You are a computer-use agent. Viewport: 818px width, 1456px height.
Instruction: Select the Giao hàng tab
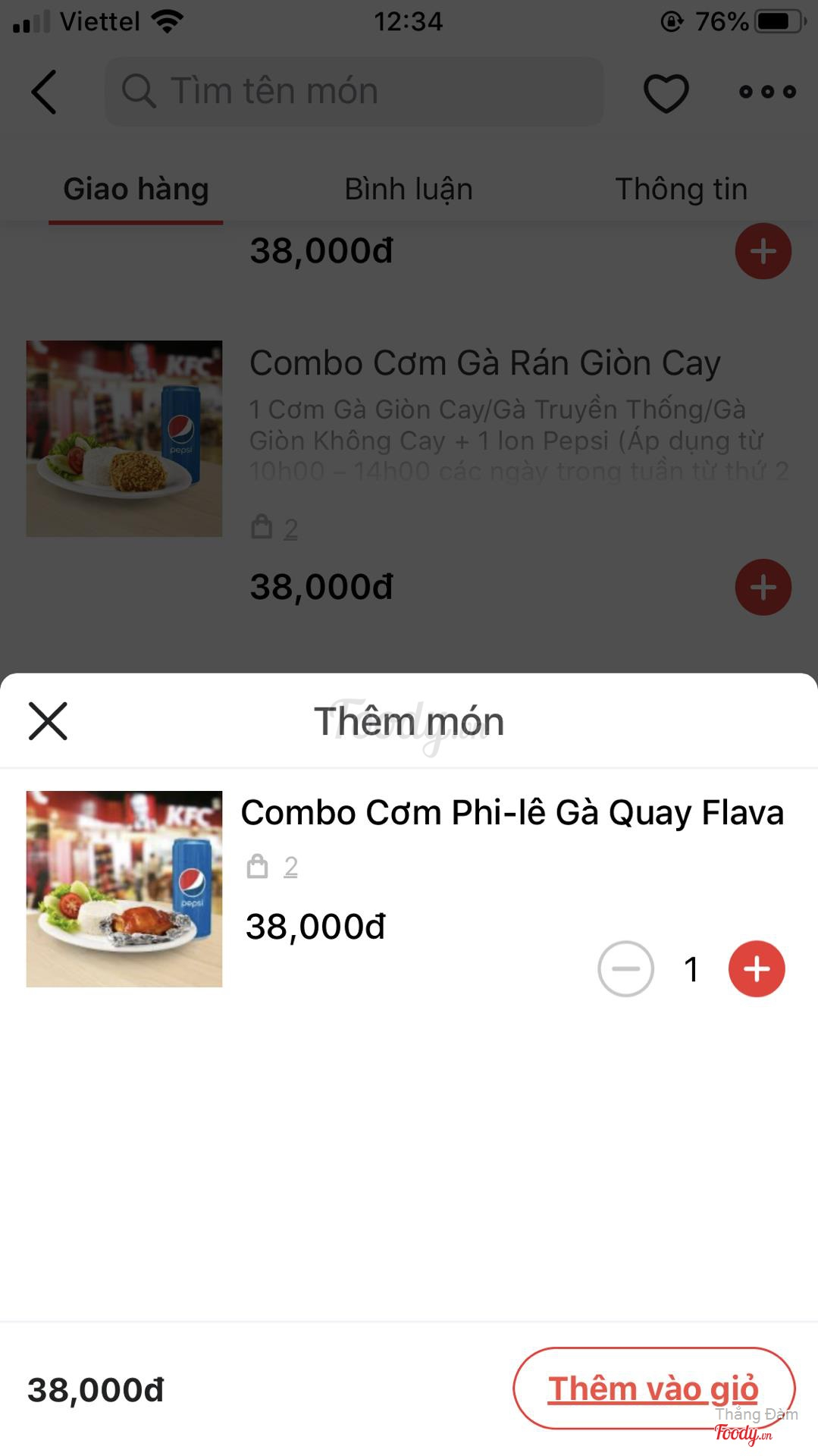[x=136, y=190]
